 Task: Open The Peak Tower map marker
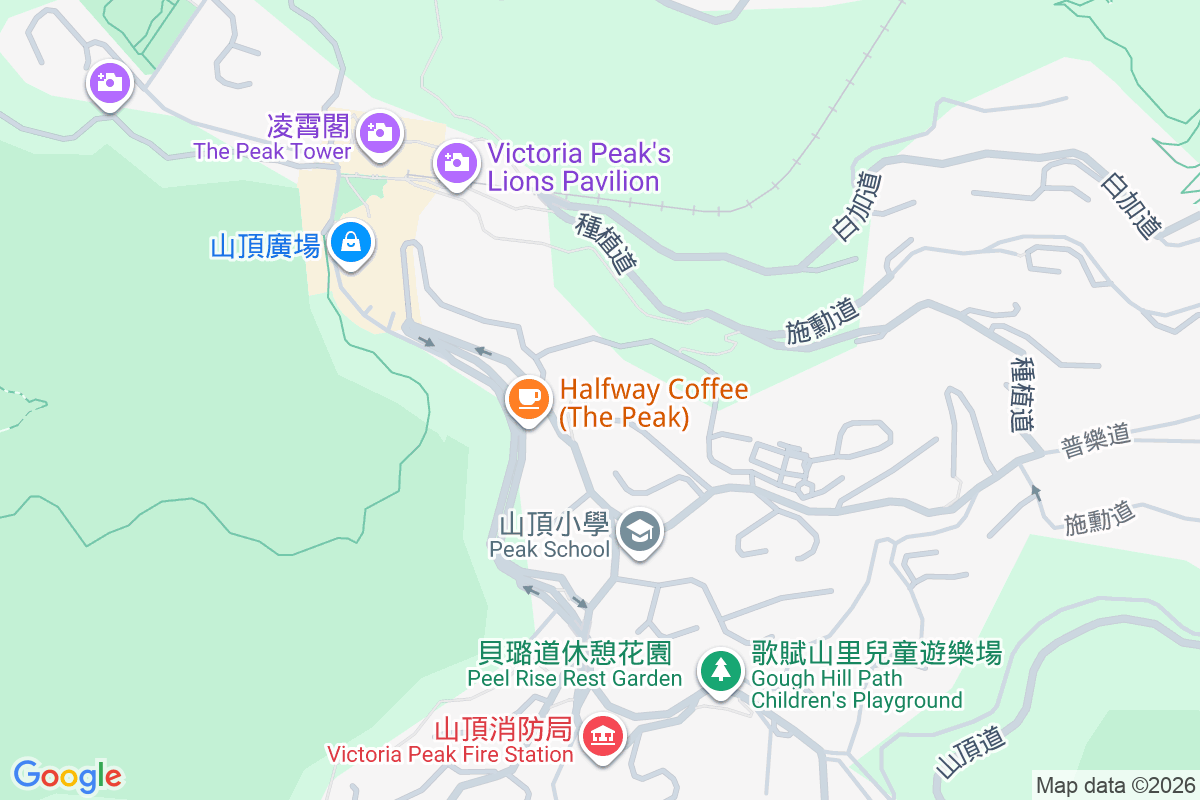pos(379,131)
